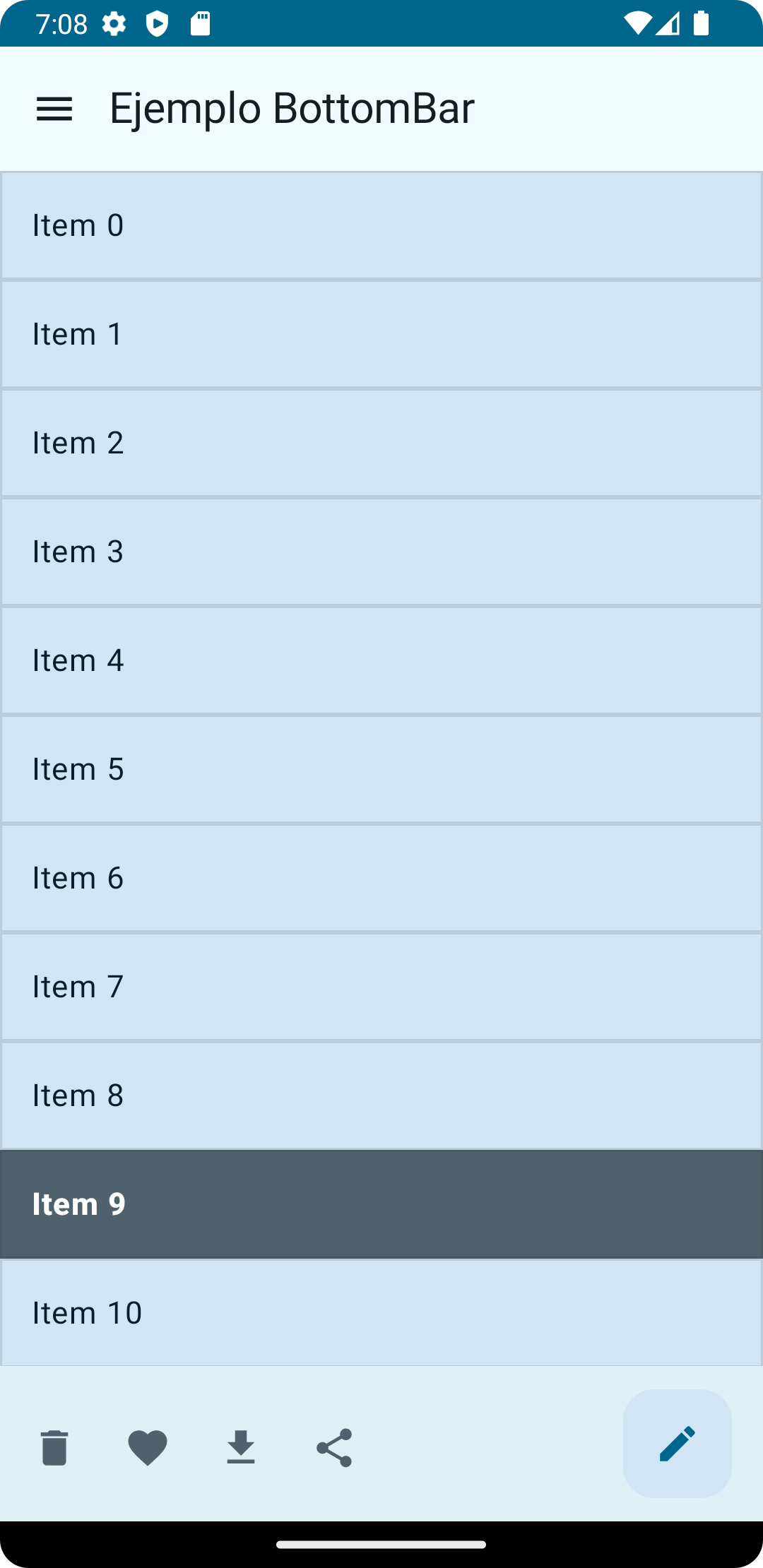The height and width of the screenshot is (1568, 763).
Task: Tap the download icon
Action: tap(241, 1447)
